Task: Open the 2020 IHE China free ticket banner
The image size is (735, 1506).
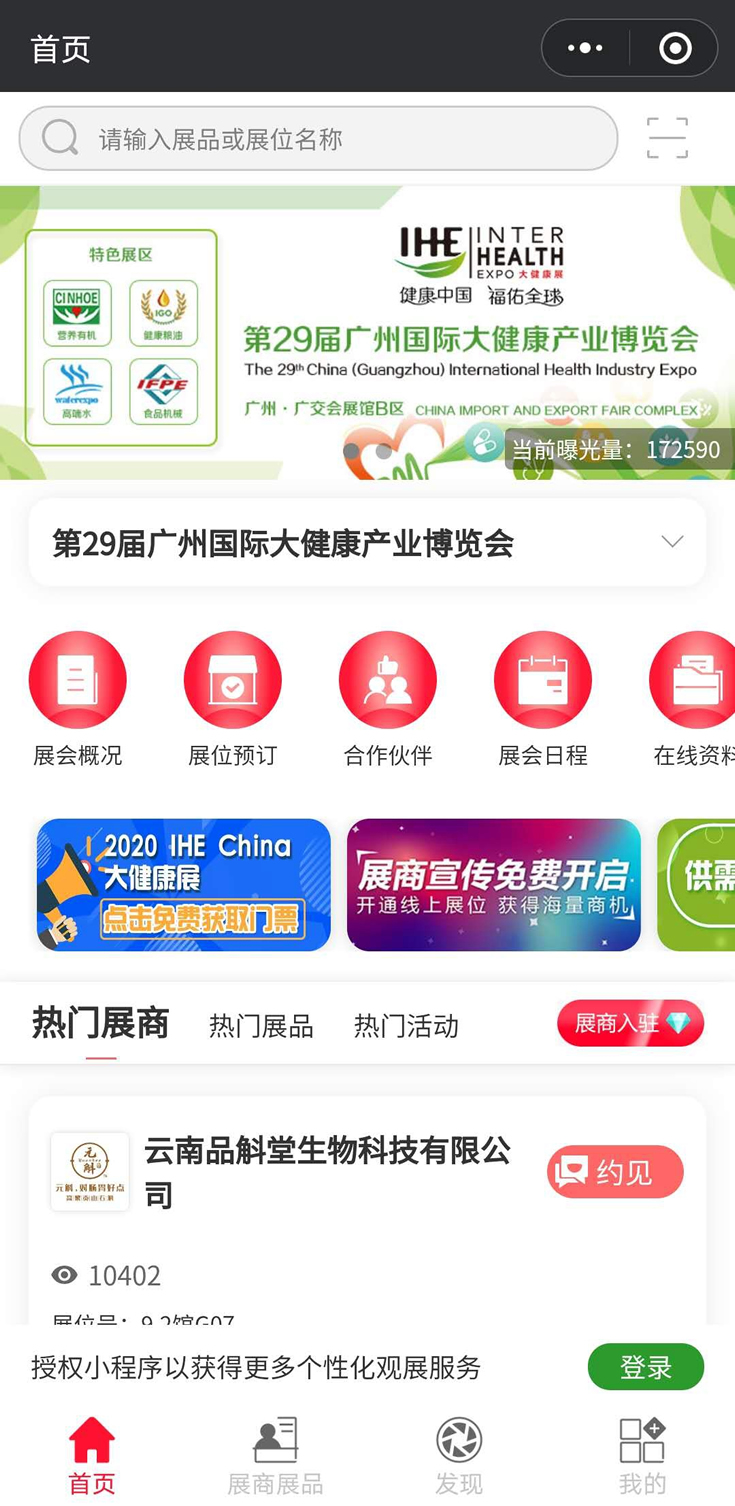Action: point(183,885)
